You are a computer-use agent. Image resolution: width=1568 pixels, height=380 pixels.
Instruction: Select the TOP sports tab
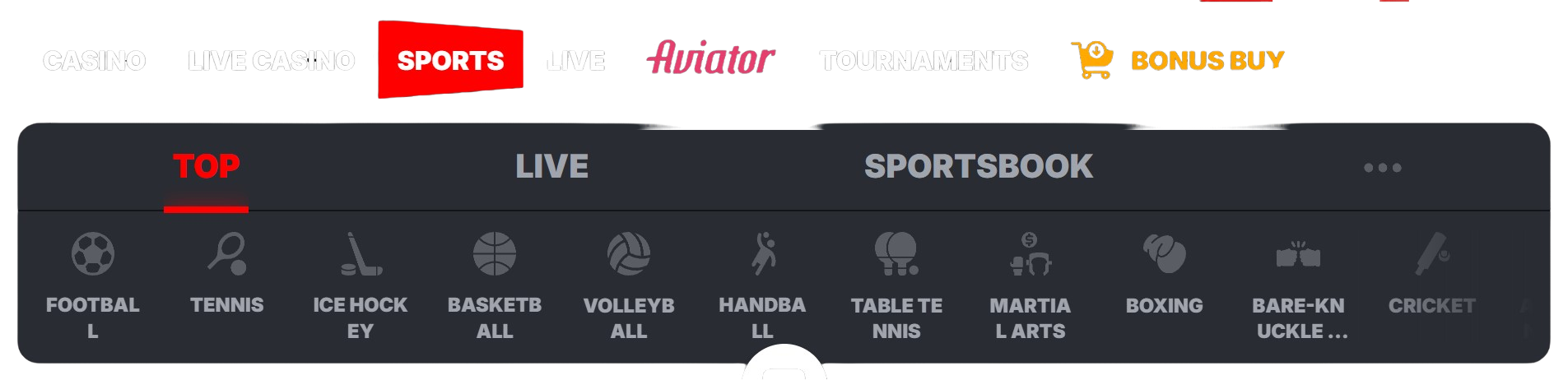pos(206,167)
